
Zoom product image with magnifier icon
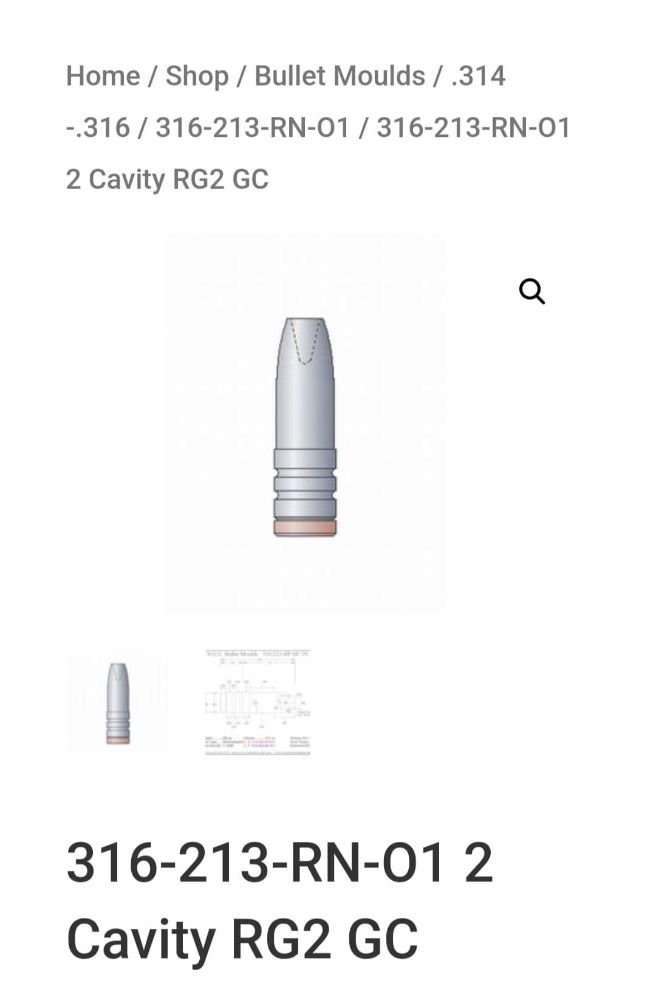point(532,291)
